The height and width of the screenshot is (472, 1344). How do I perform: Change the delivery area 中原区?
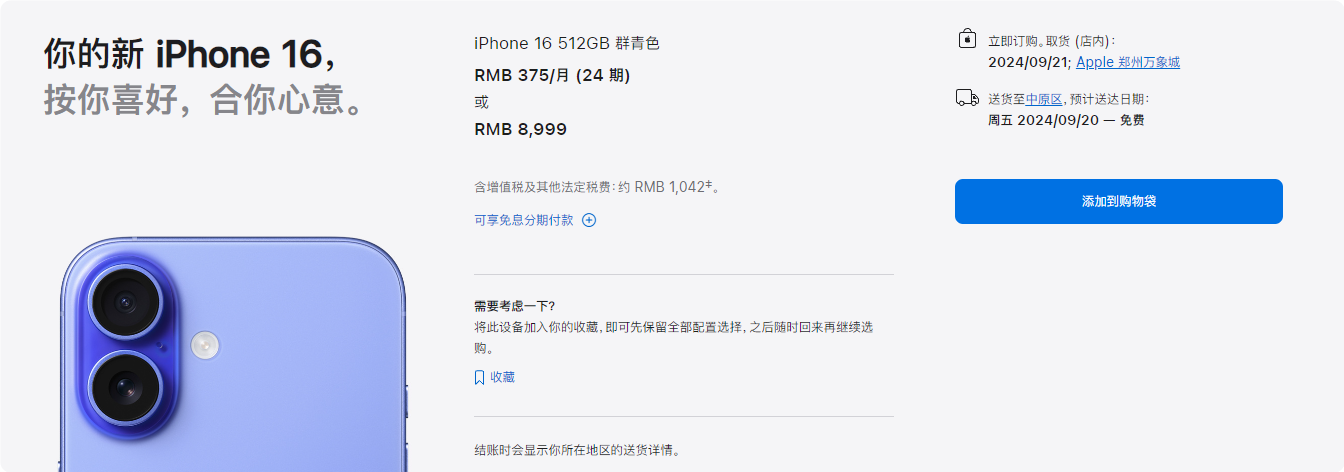pos(1043,99)
